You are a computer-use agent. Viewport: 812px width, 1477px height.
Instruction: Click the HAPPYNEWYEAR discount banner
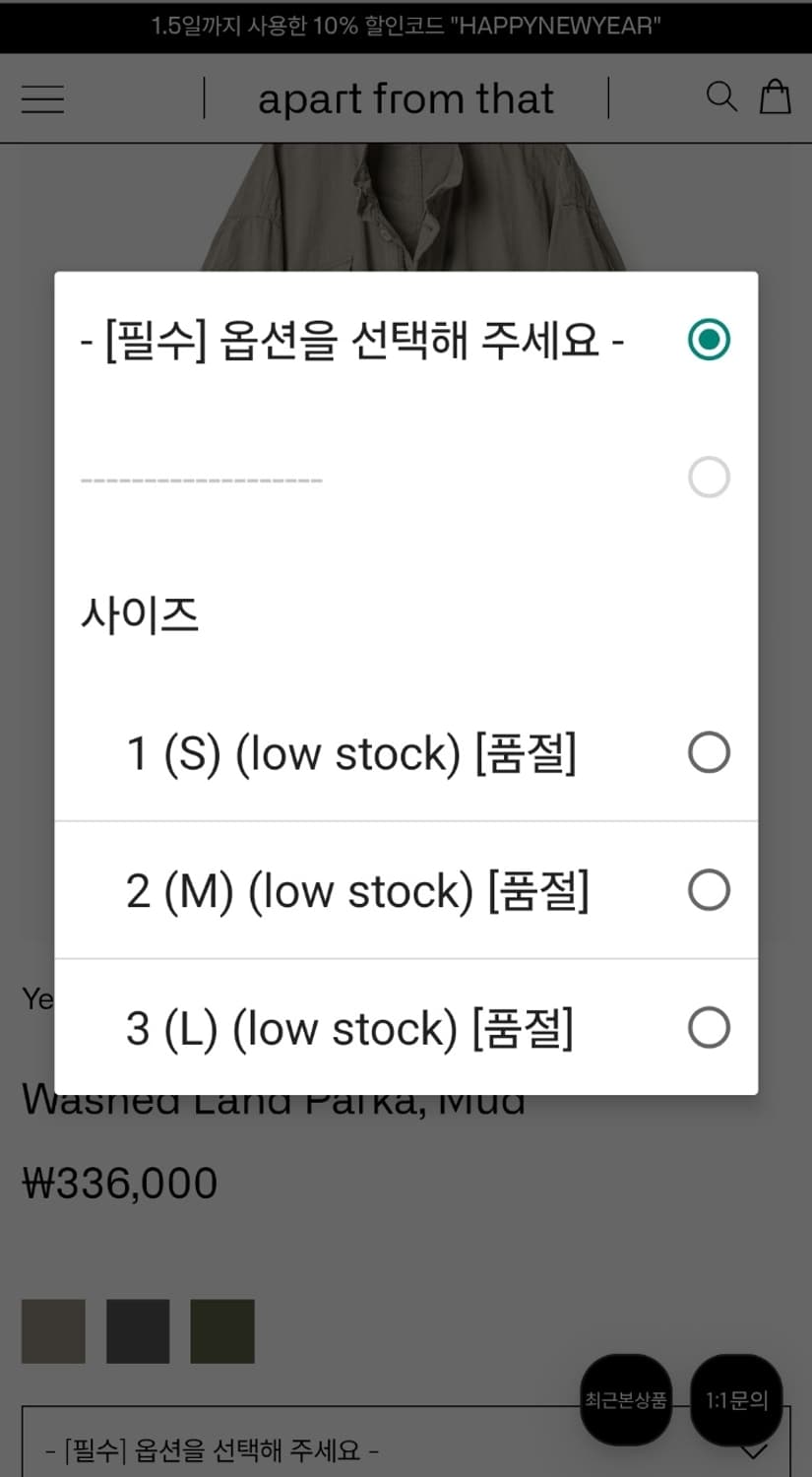406,25
